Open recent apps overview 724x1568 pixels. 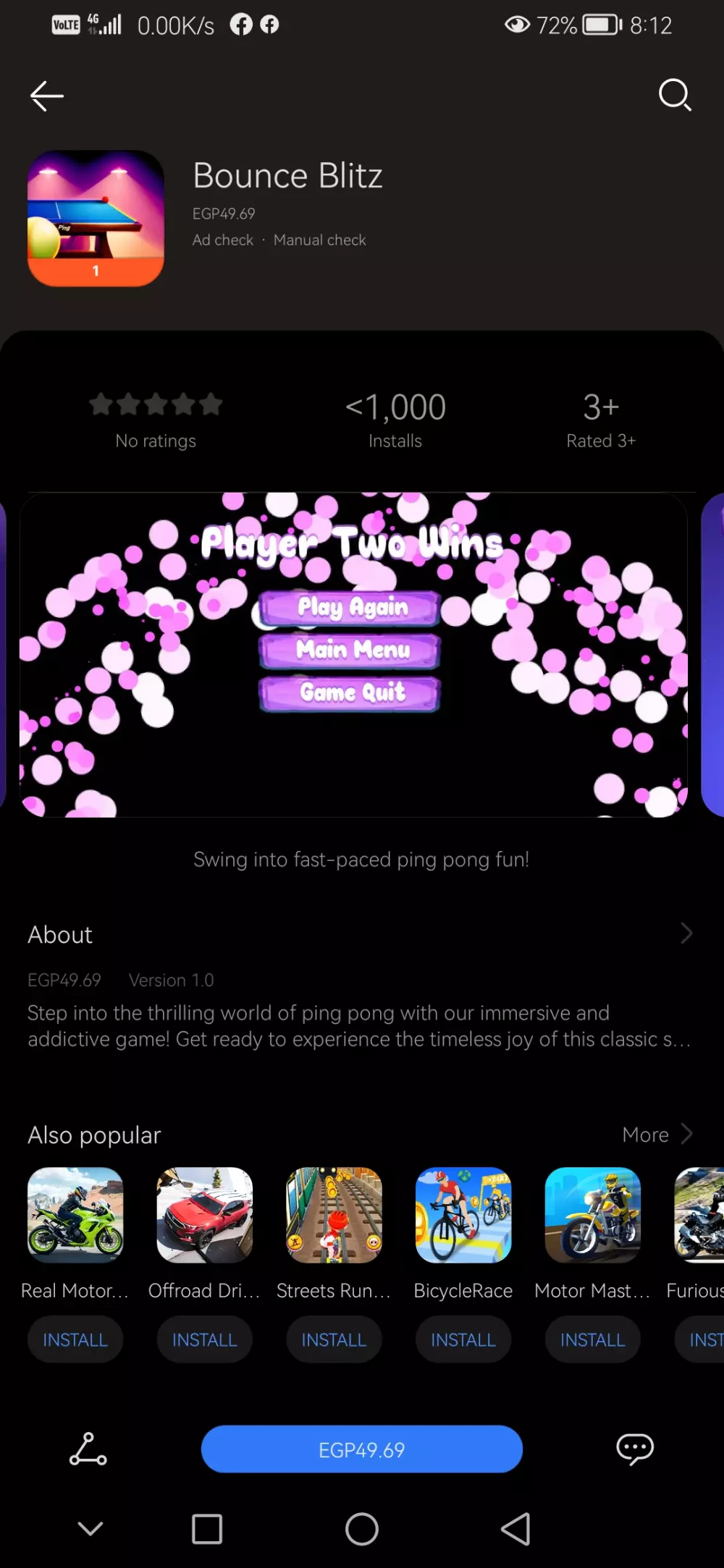(x=207, y=1529)
